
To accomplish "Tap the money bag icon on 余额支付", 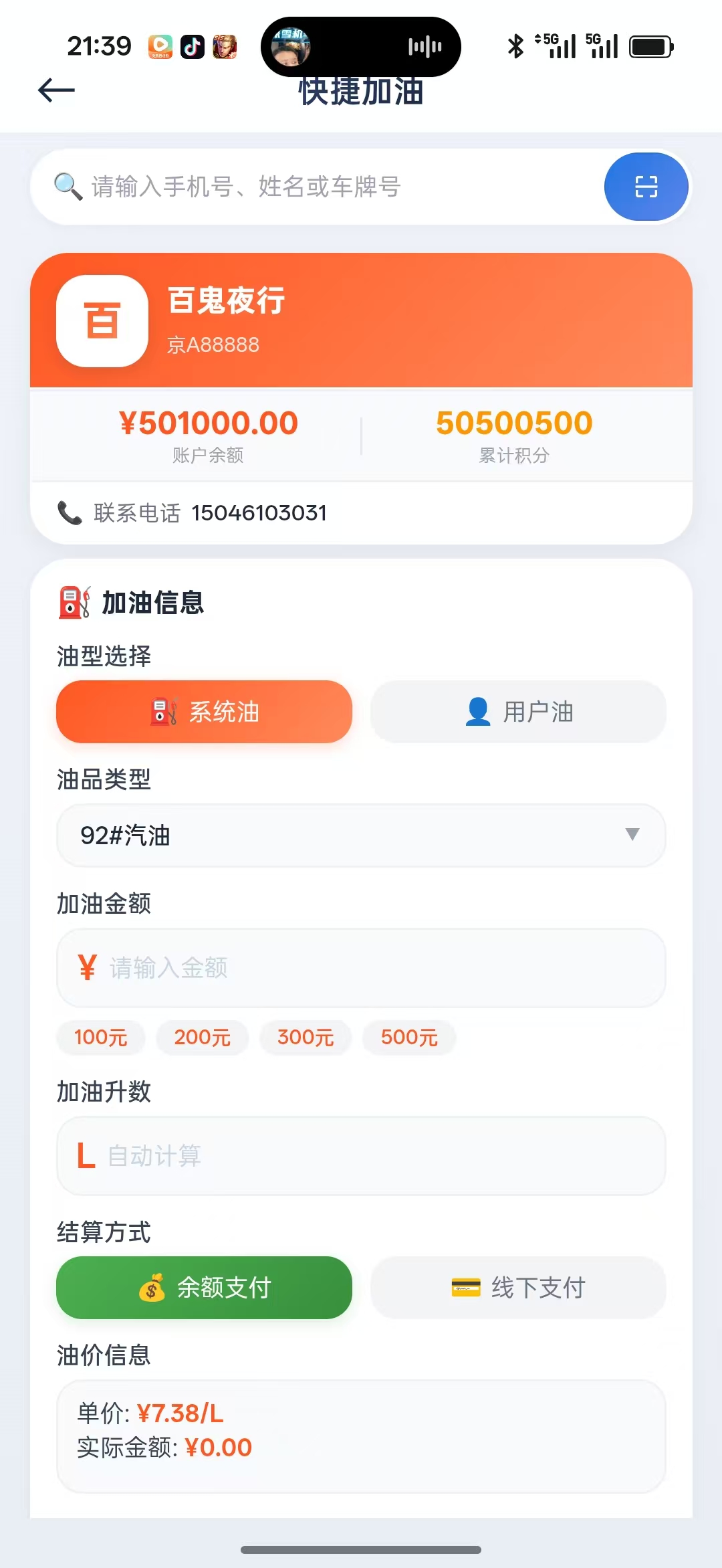I will (x=152, y=1286).
